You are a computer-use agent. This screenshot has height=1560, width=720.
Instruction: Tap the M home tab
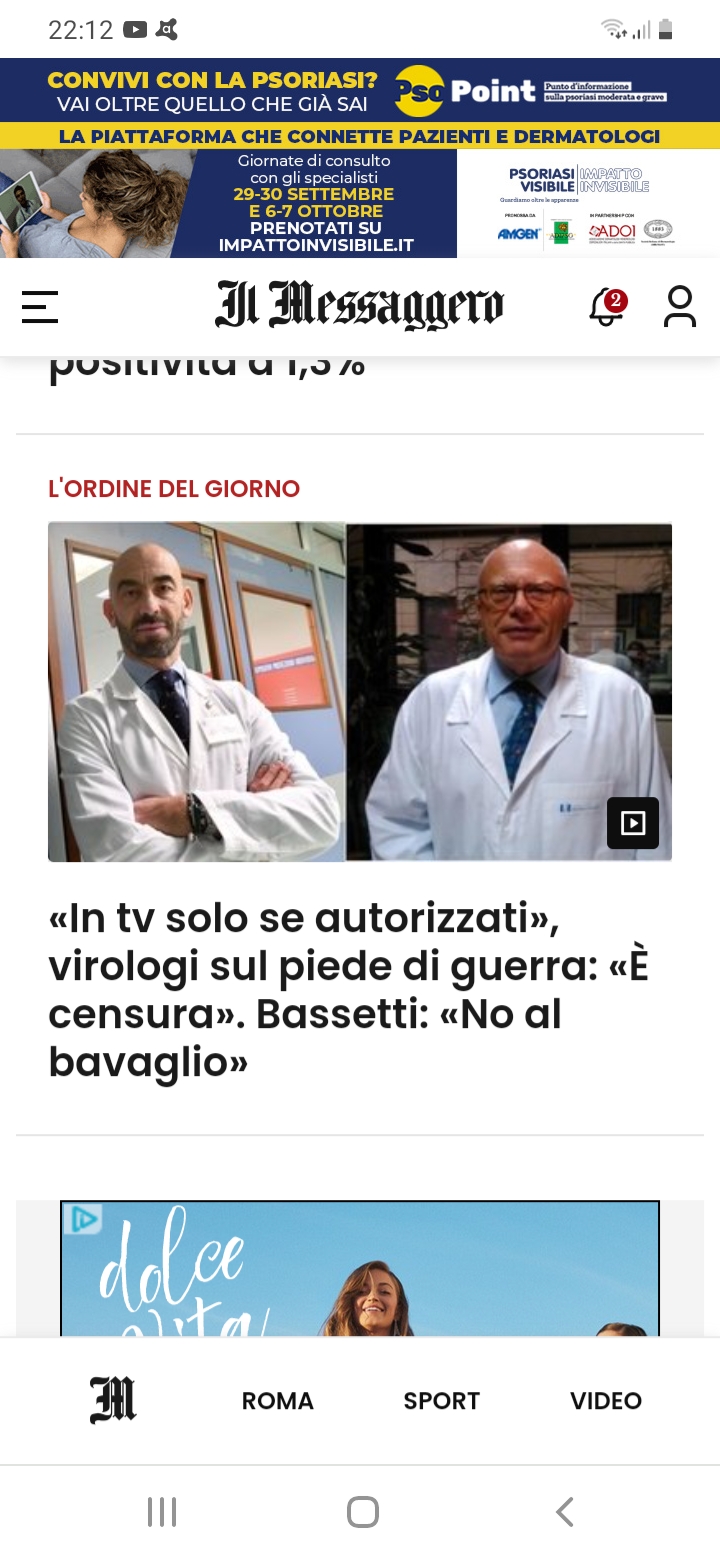113,1400
